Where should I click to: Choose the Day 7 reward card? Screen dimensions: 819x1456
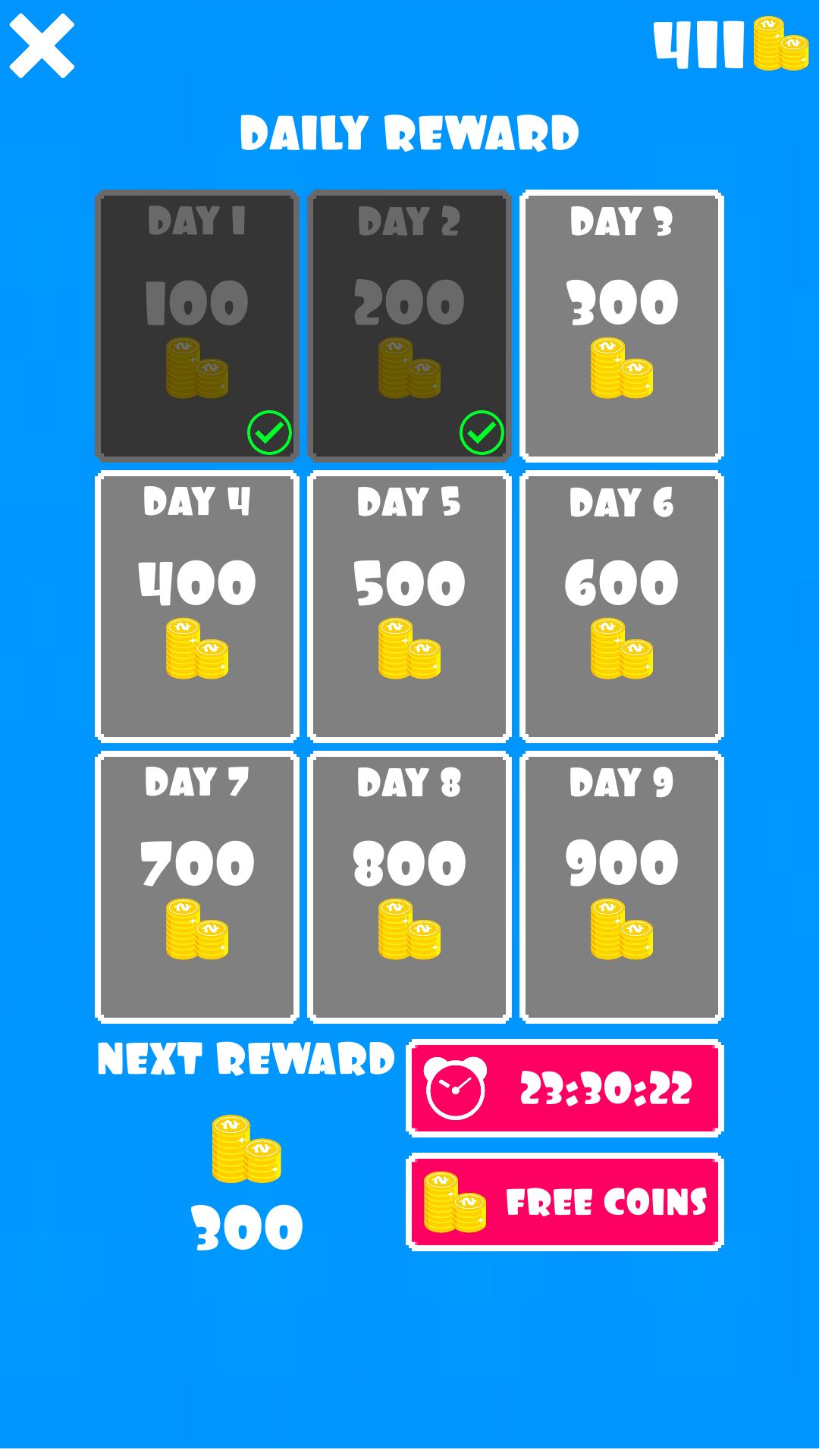(x=197, y=887)
